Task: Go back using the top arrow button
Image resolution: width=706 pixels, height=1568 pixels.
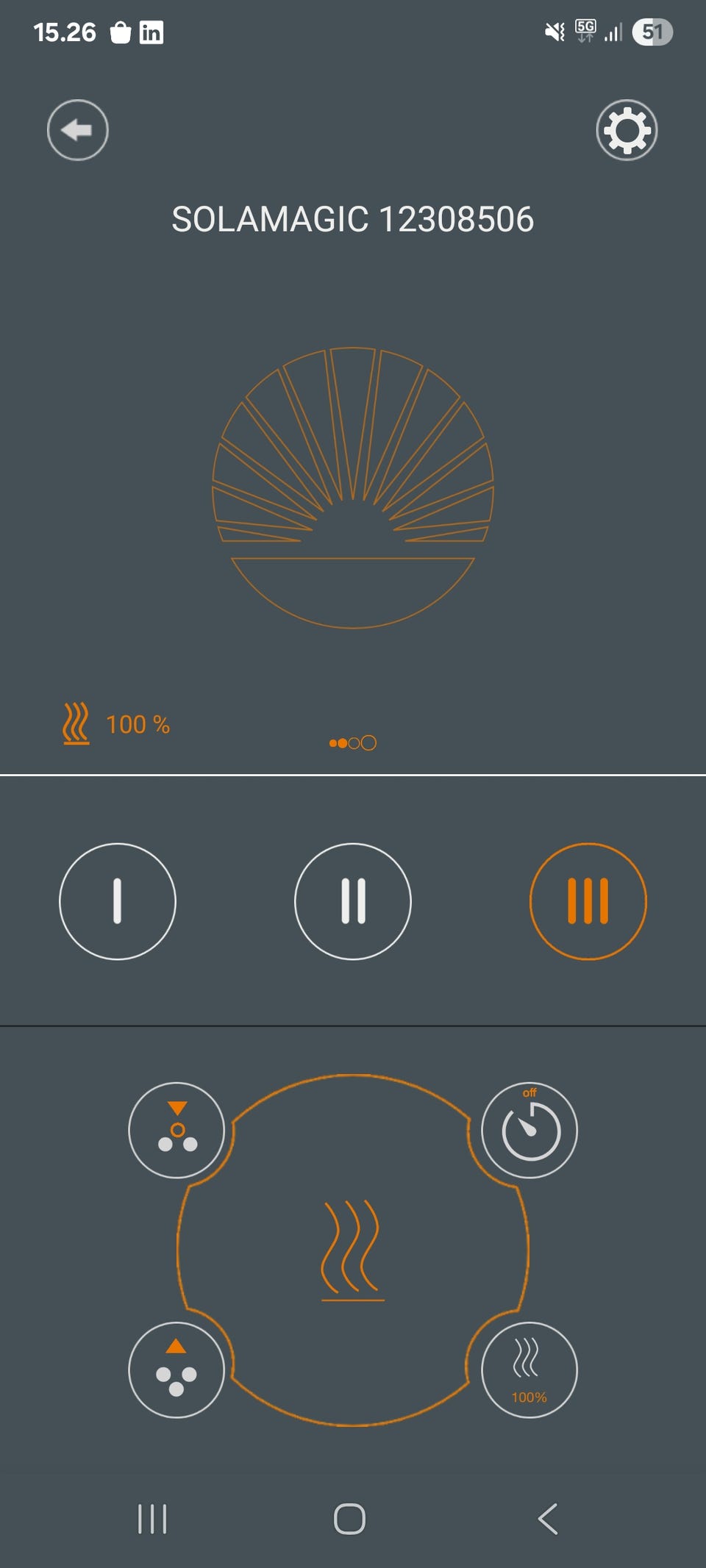Action: tap(78, 130)
